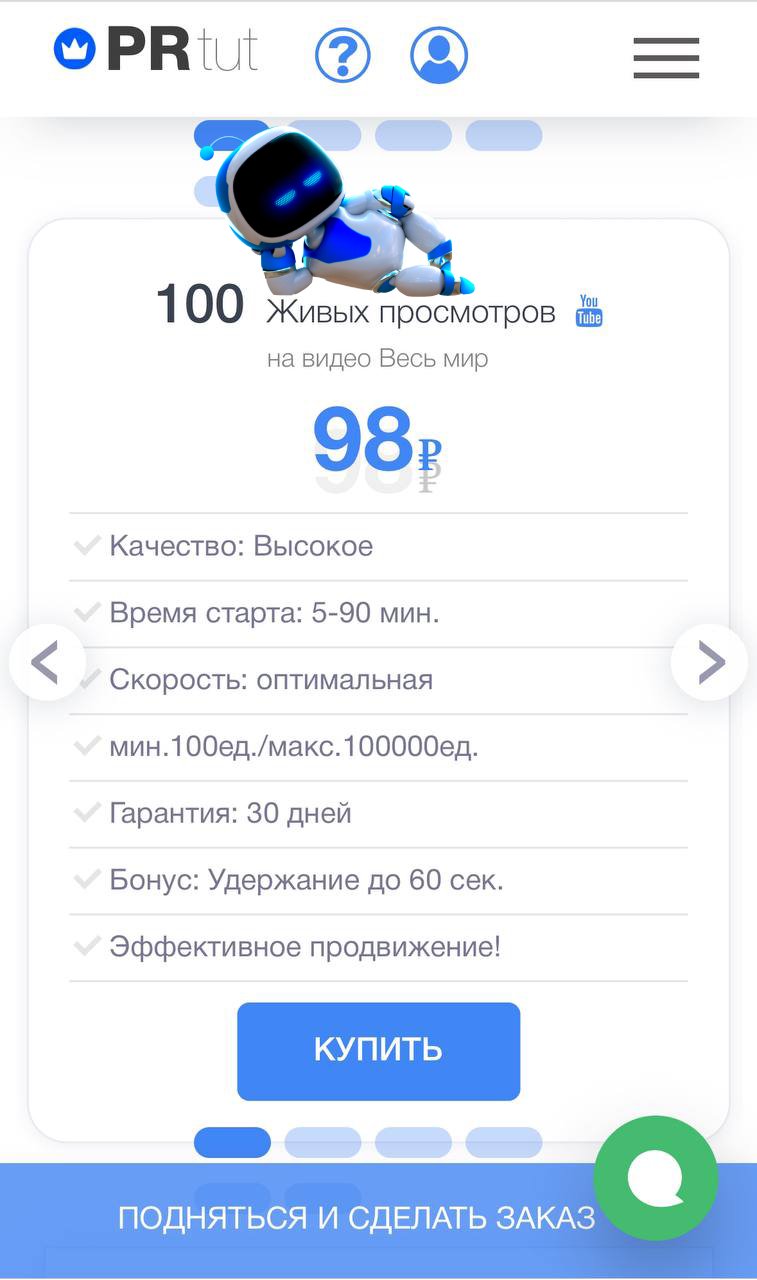Tap the КУПИТЬ button
The image size is (757, 1280).
(378, 1050)
